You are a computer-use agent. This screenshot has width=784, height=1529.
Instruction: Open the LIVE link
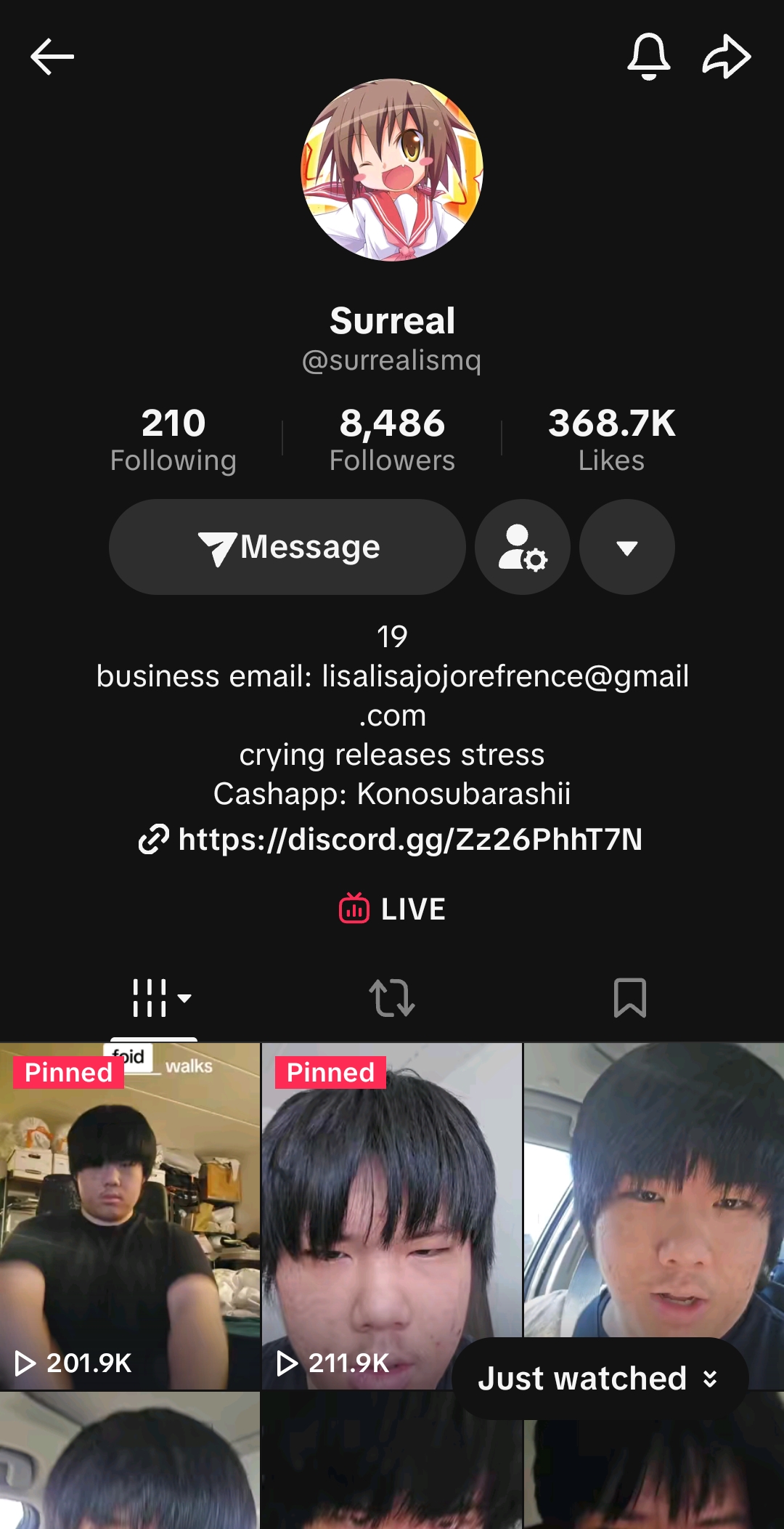click(x=392, y=909)
